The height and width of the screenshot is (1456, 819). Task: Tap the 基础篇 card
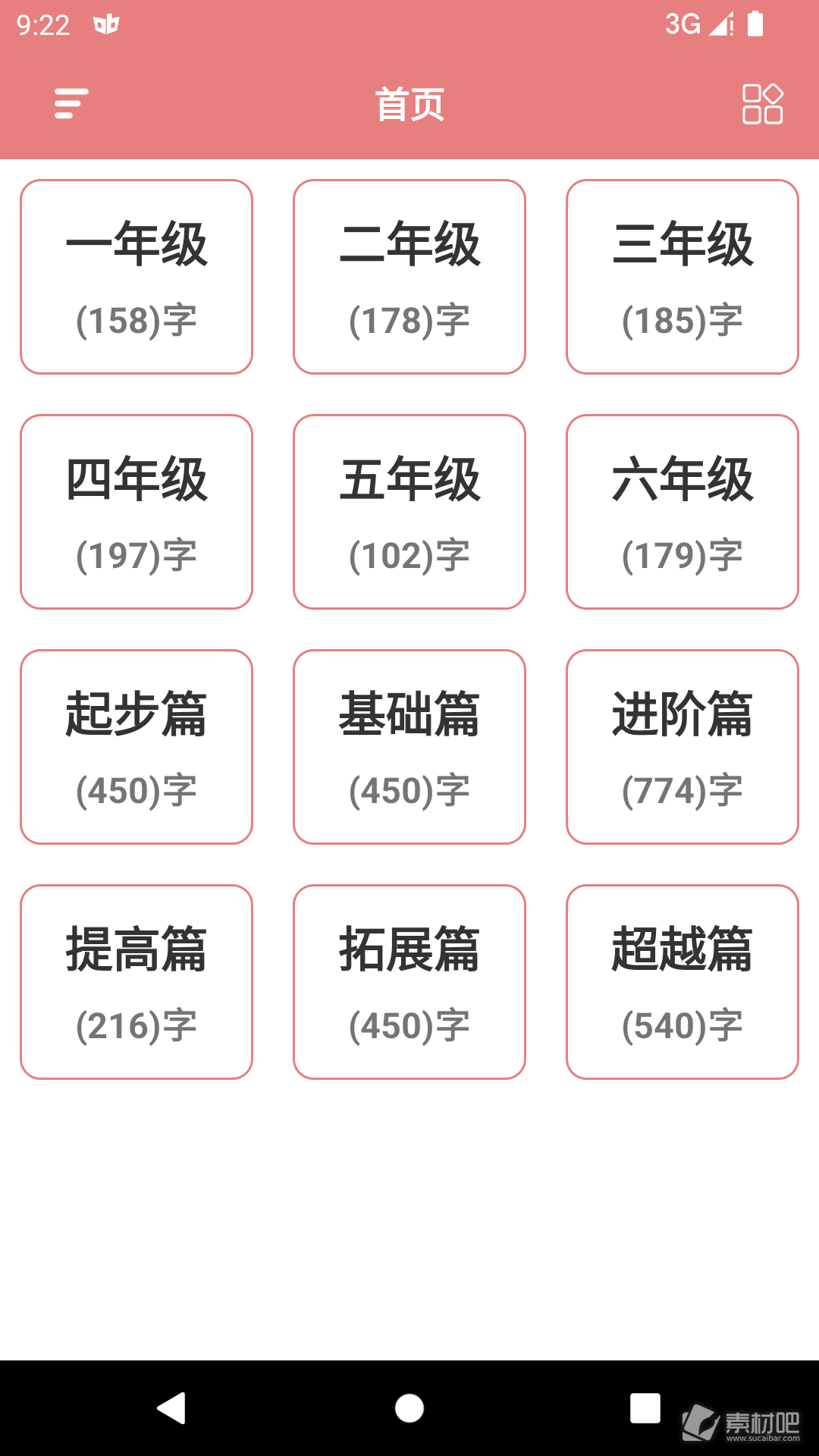pos(409,747)
